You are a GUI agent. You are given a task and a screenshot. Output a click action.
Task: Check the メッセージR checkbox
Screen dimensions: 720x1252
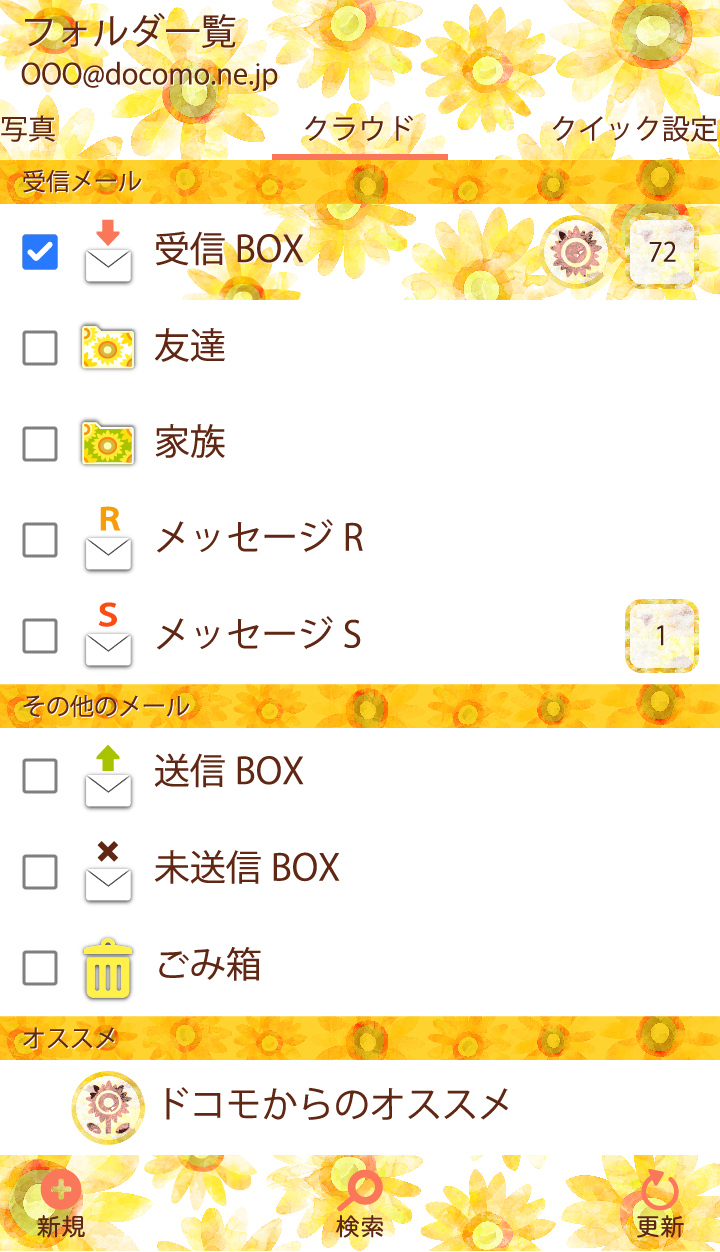pyautogui.click(x=40, y=540)
